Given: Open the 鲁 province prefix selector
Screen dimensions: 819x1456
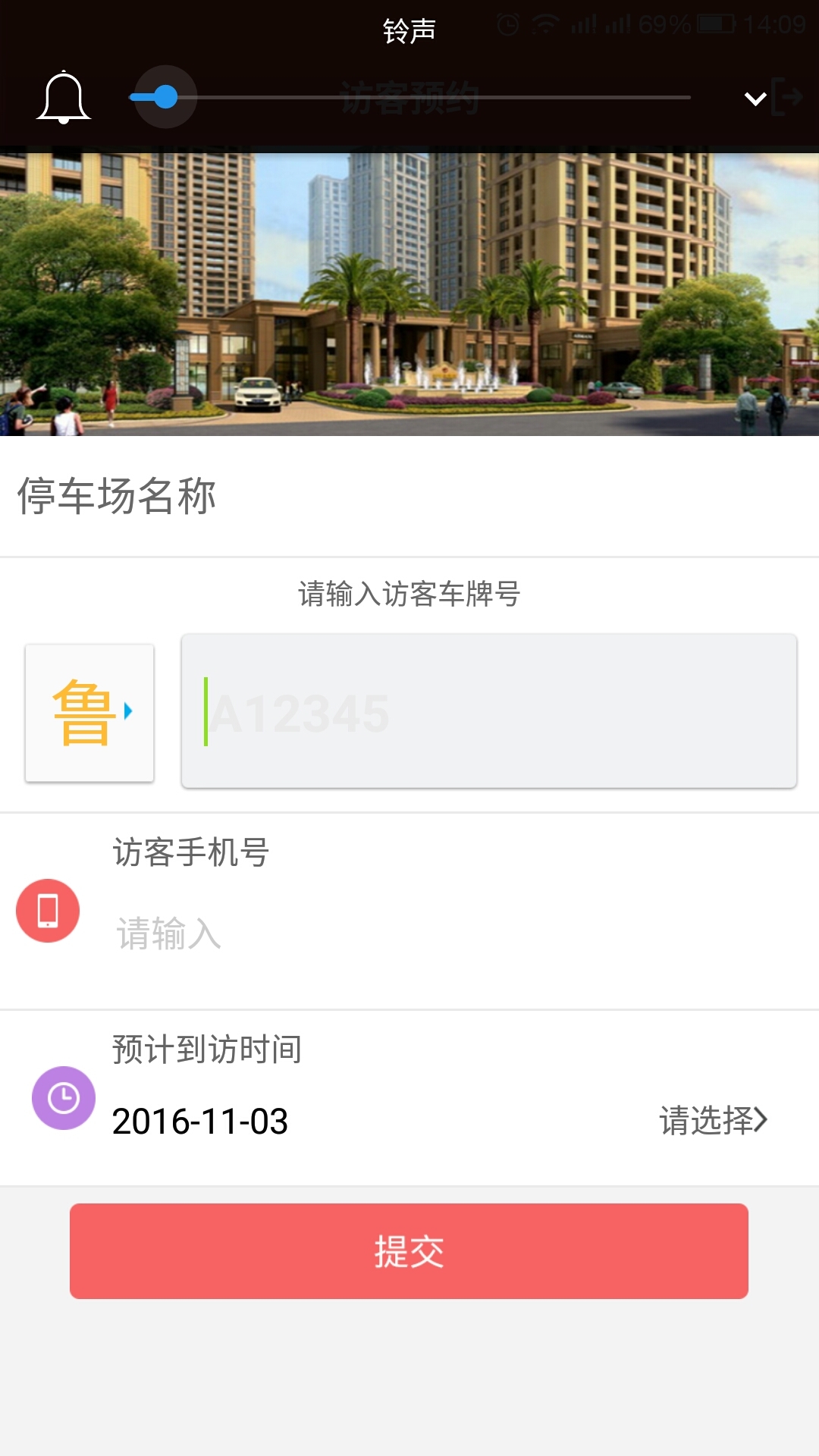Looking at the screenshot, I should (89, 712).
